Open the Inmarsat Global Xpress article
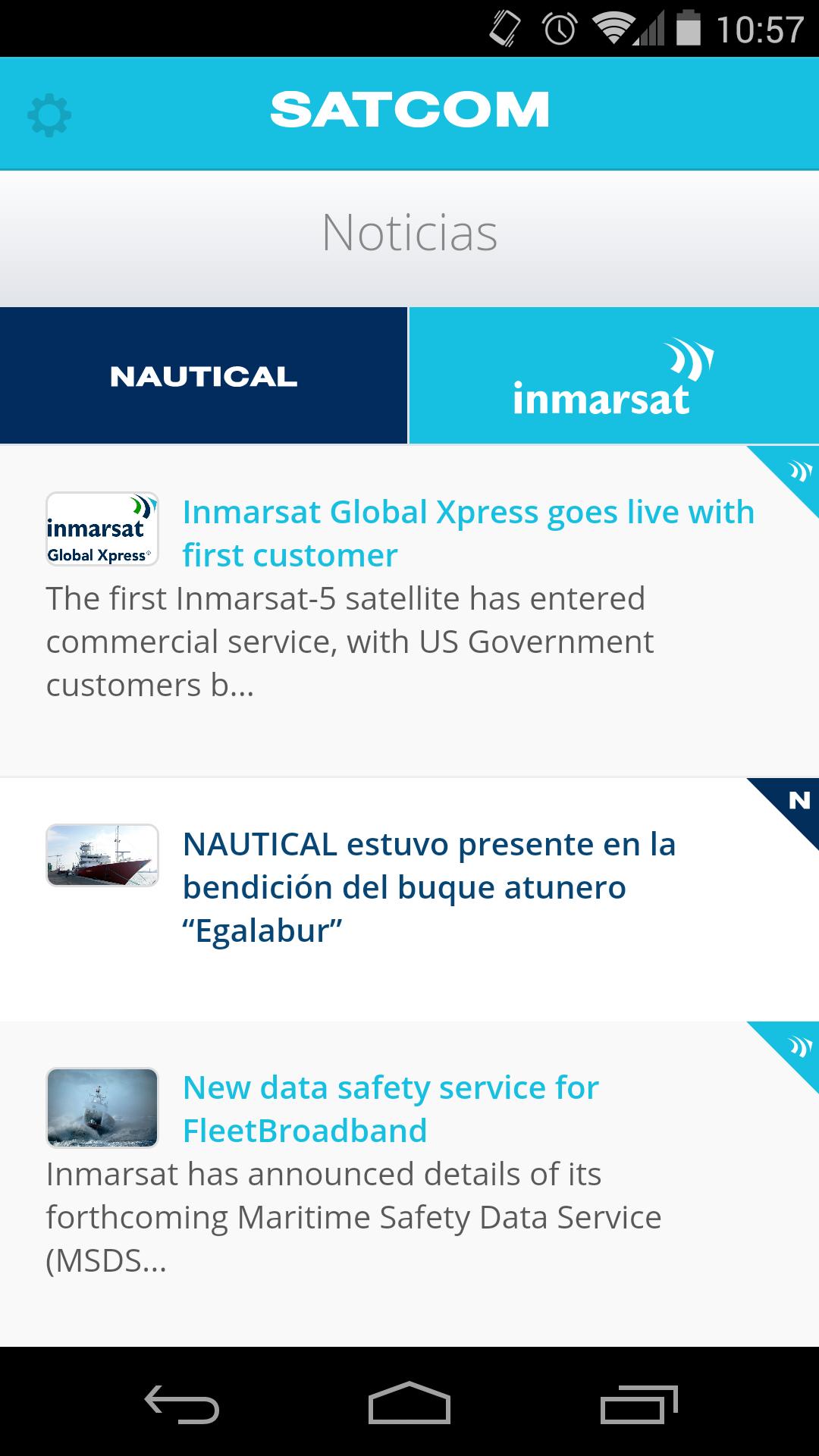The width and height of the screenshot is (819, 1456). (x=468, y=533)
